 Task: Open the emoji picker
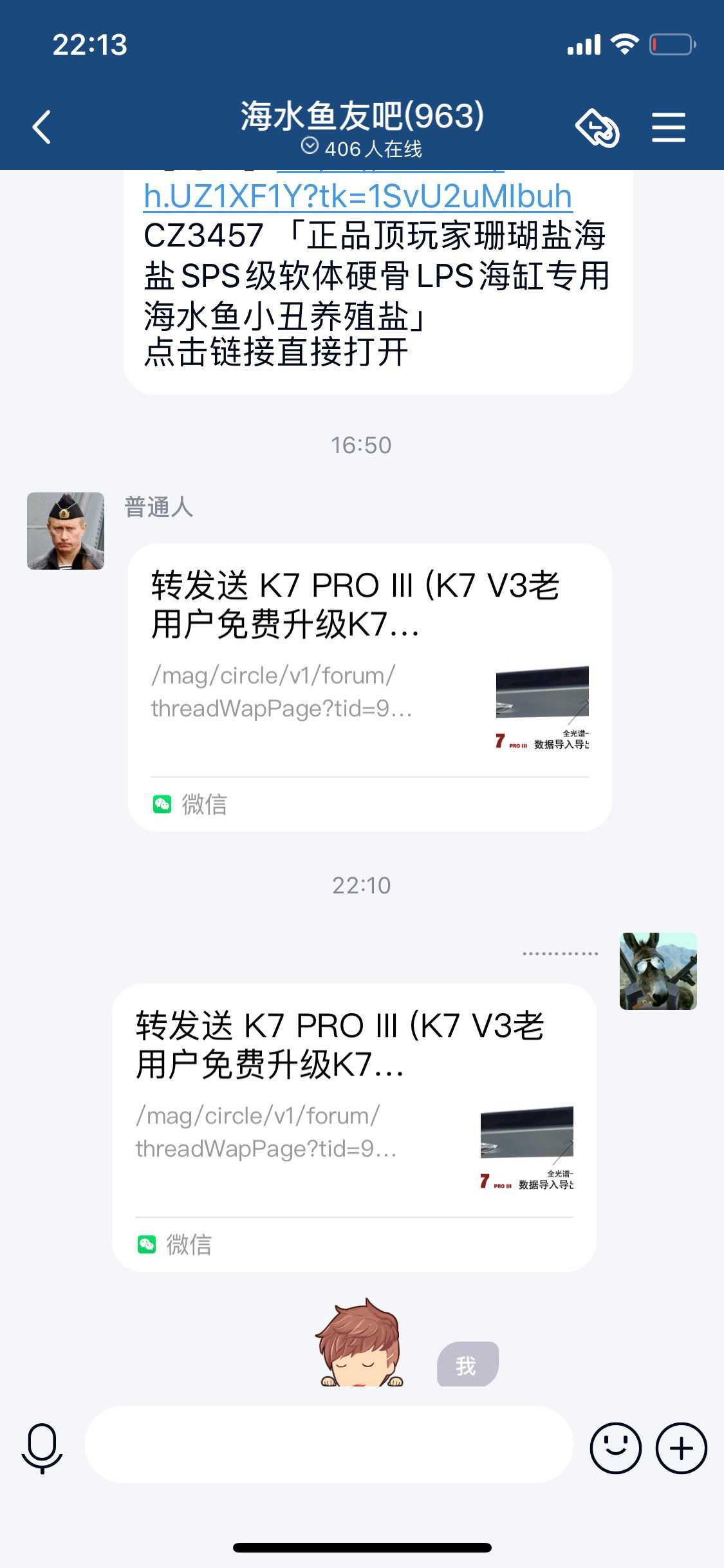click(x=615, y=1448)
